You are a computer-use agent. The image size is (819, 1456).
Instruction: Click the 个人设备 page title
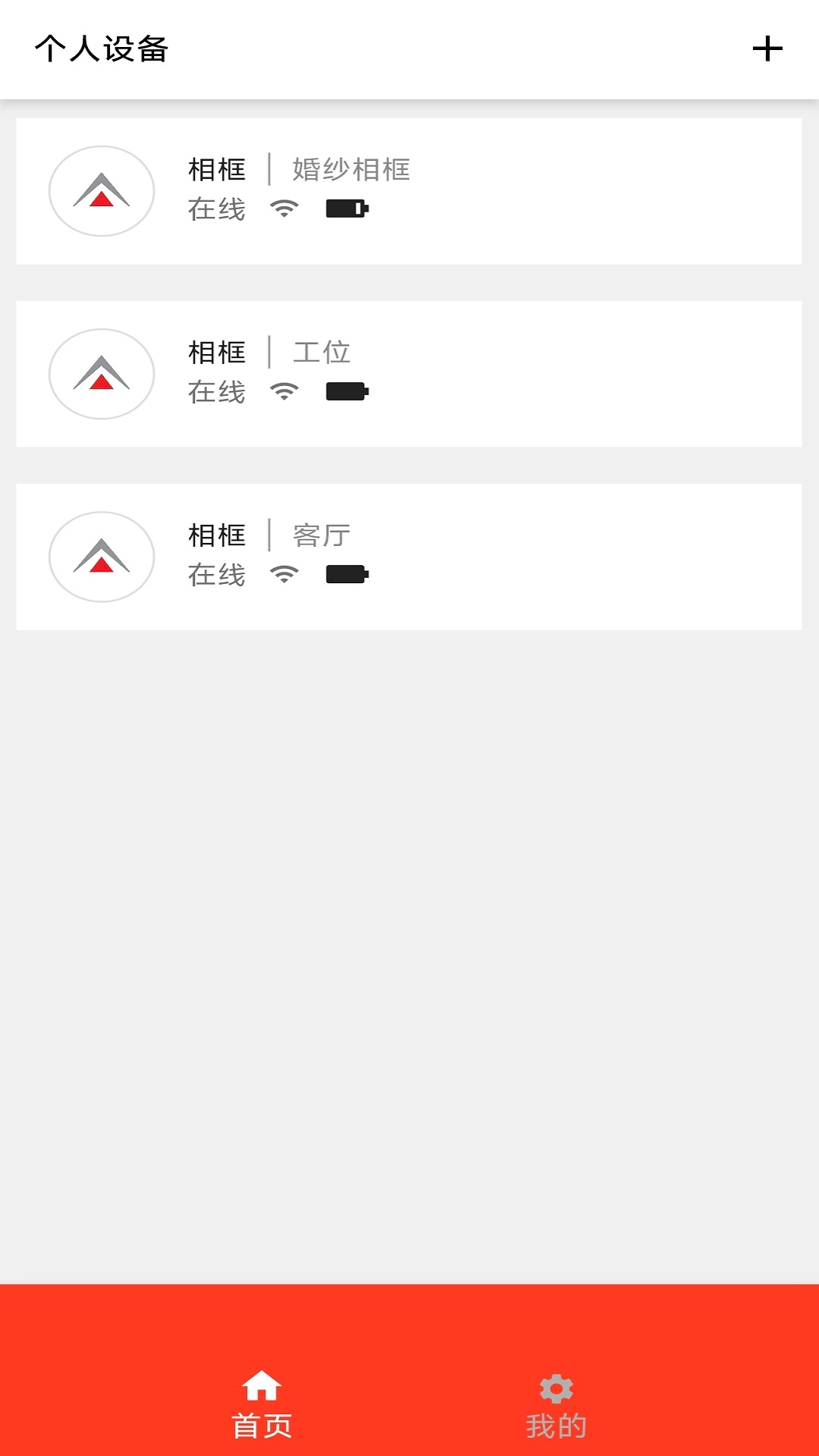click(x=104, y=49)
